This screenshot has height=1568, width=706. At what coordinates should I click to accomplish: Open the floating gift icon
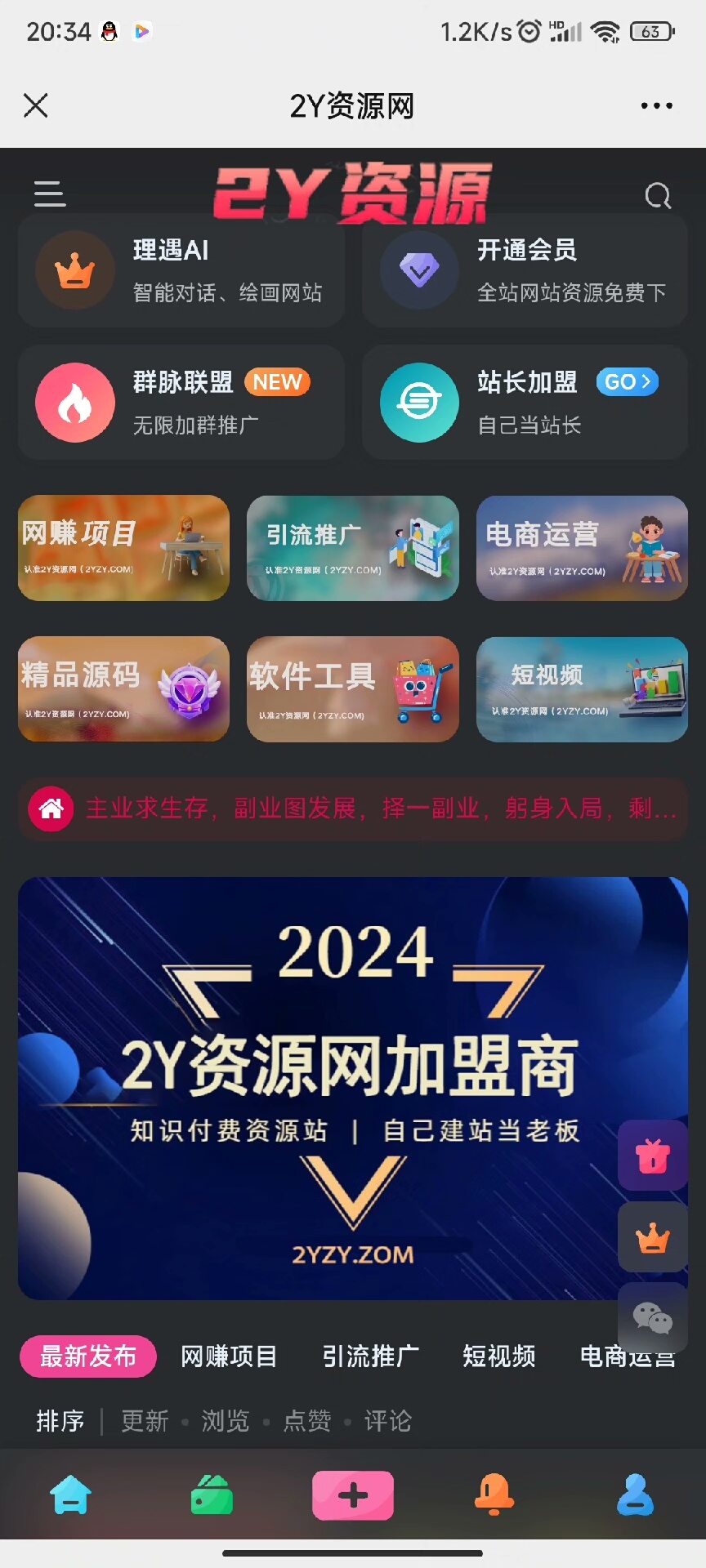pos(652,1156)
